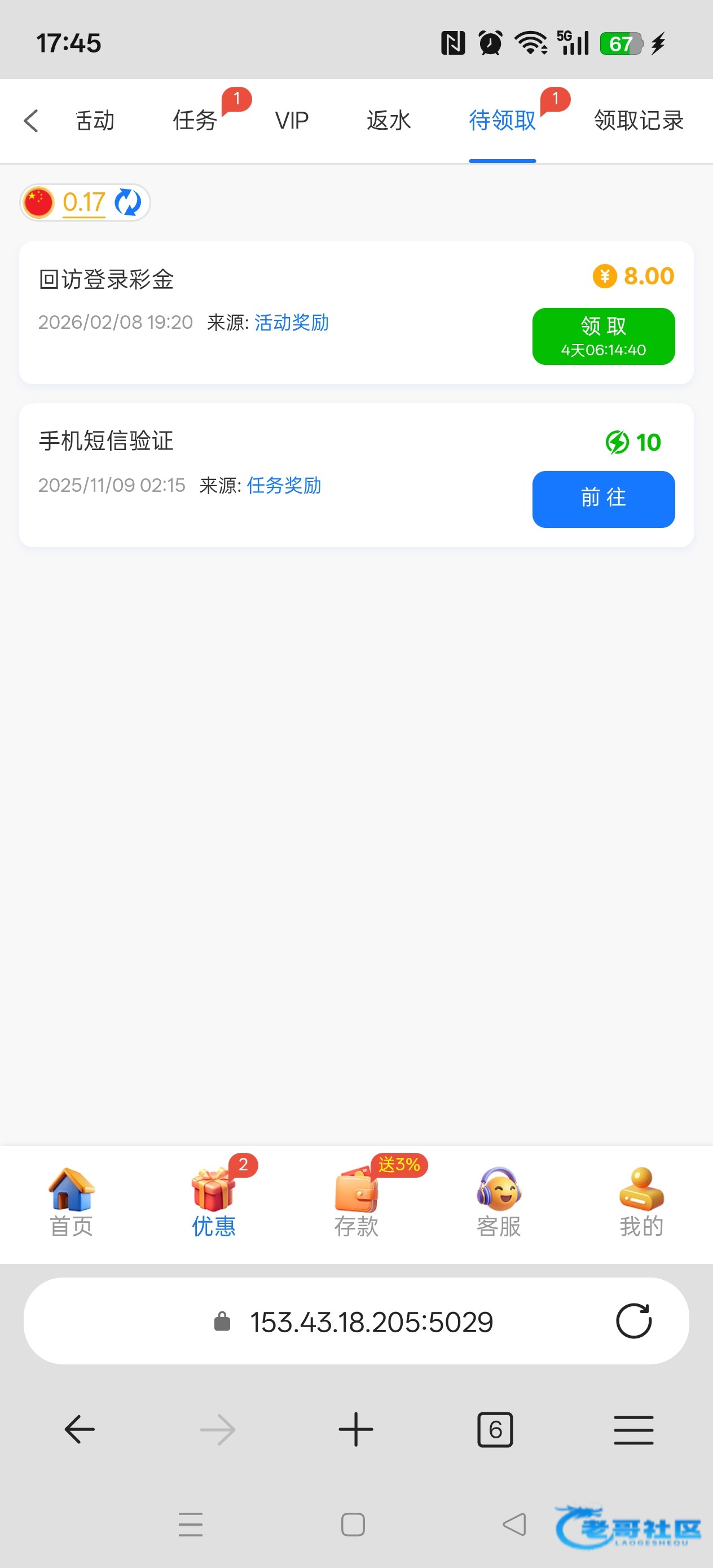The height and width of the screenshot is (1568, 713).
Task: Switch to the 活动 tab
Action: [94, 121]
